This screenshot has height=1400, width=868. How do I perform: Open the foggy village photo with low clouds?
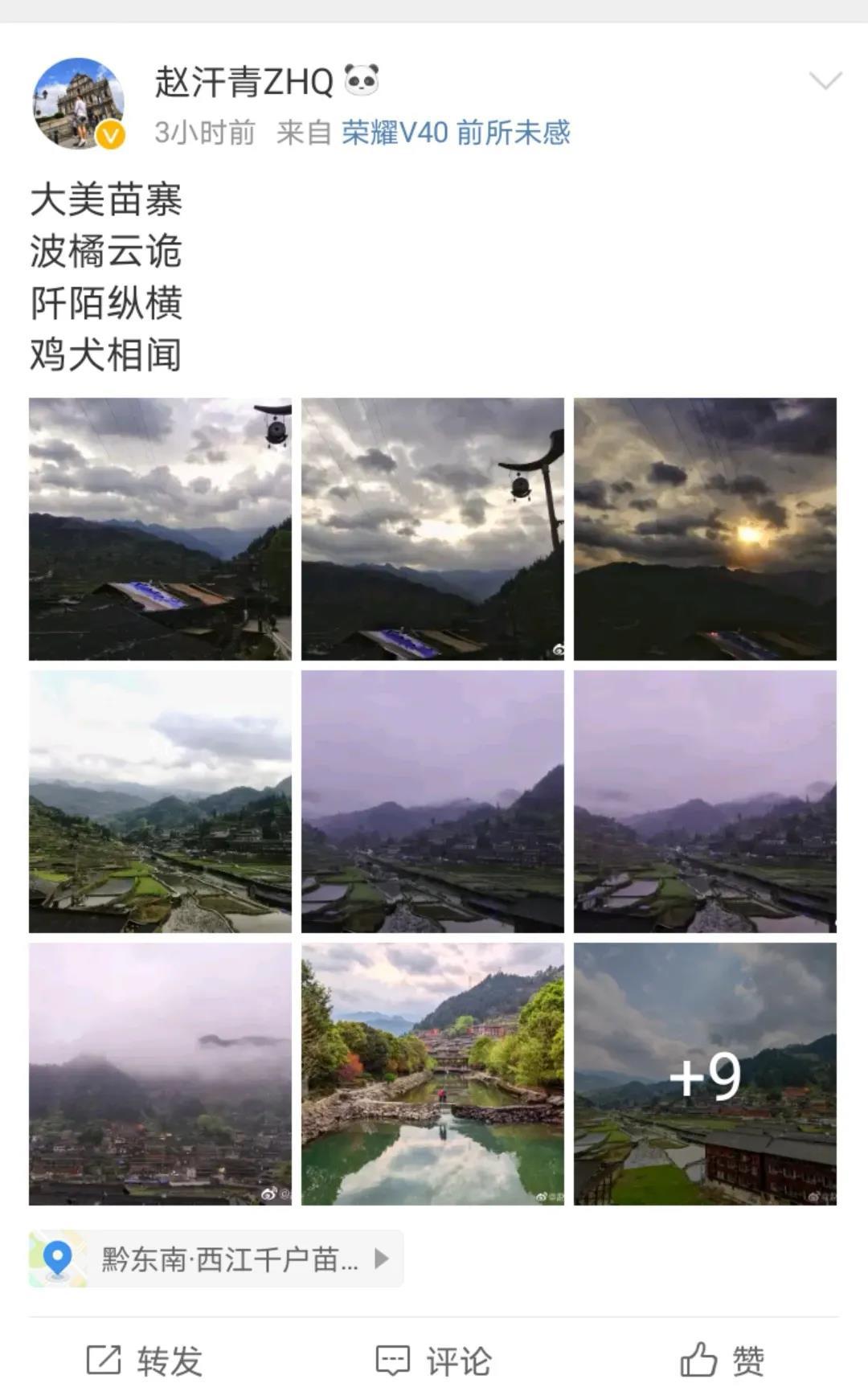click(160, 1074)
